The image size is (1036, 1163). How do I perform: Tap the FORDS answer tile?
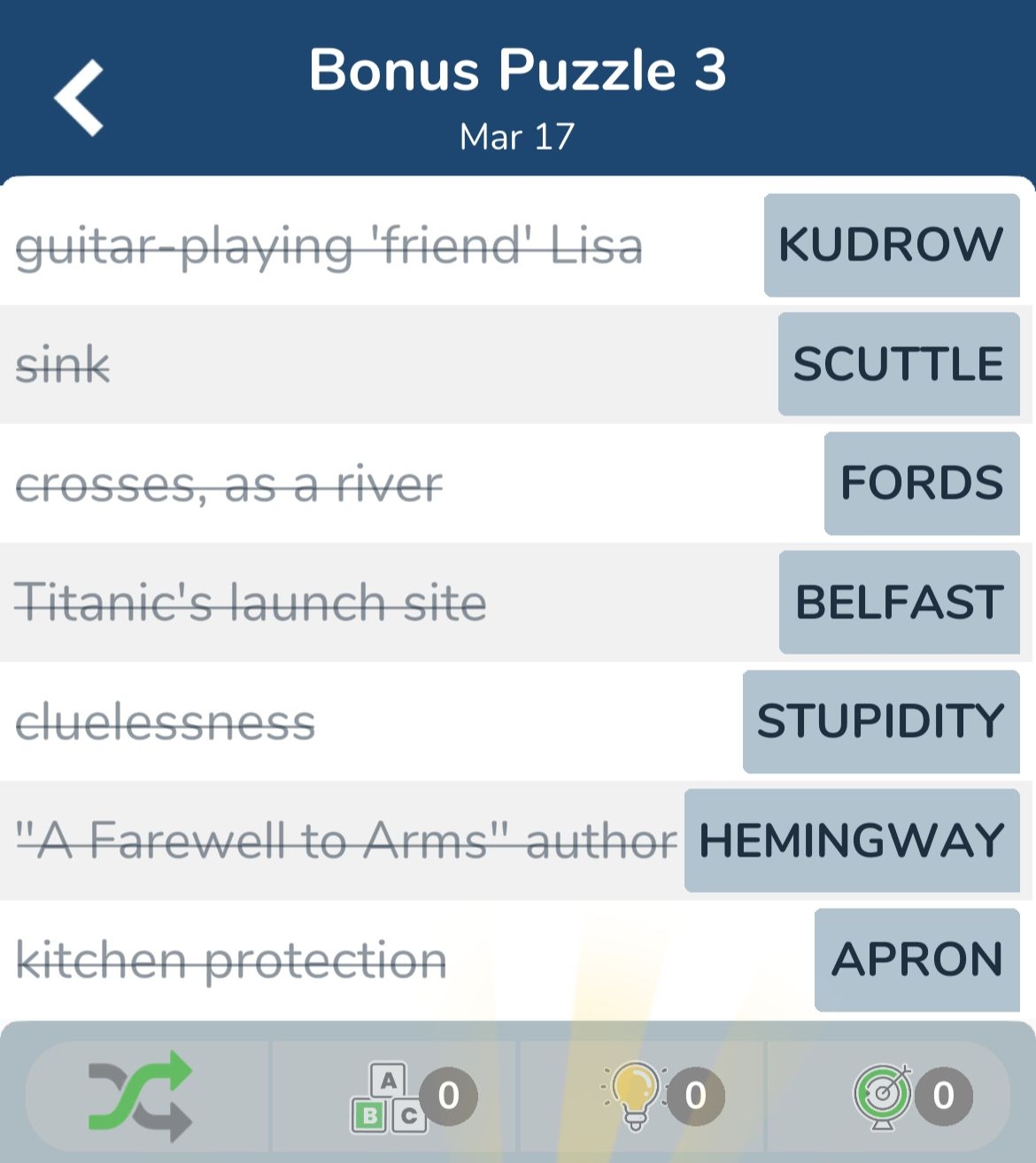920,484
